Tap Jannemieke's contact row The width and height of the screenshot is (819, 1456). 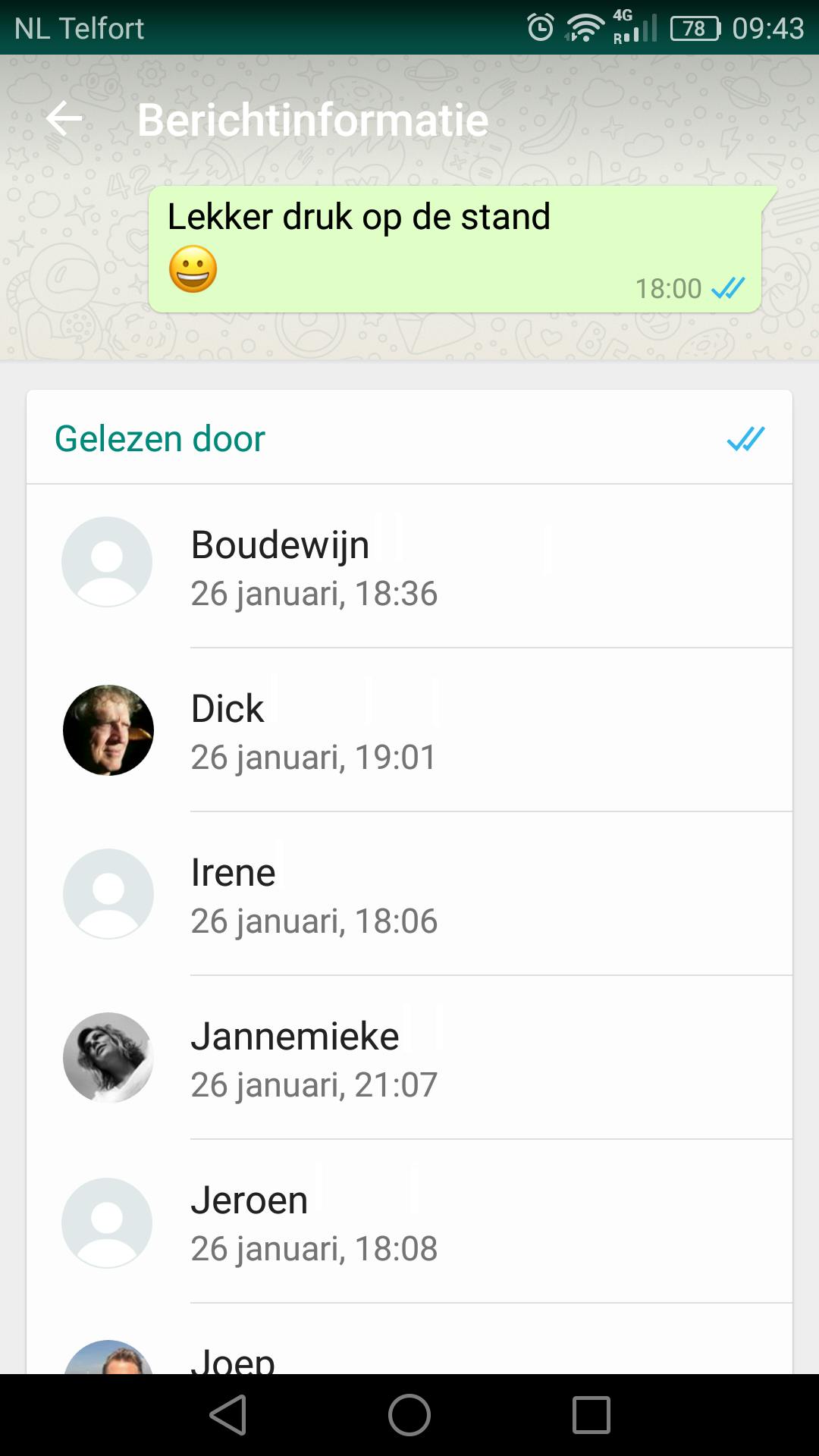(x=409, y=1058)
